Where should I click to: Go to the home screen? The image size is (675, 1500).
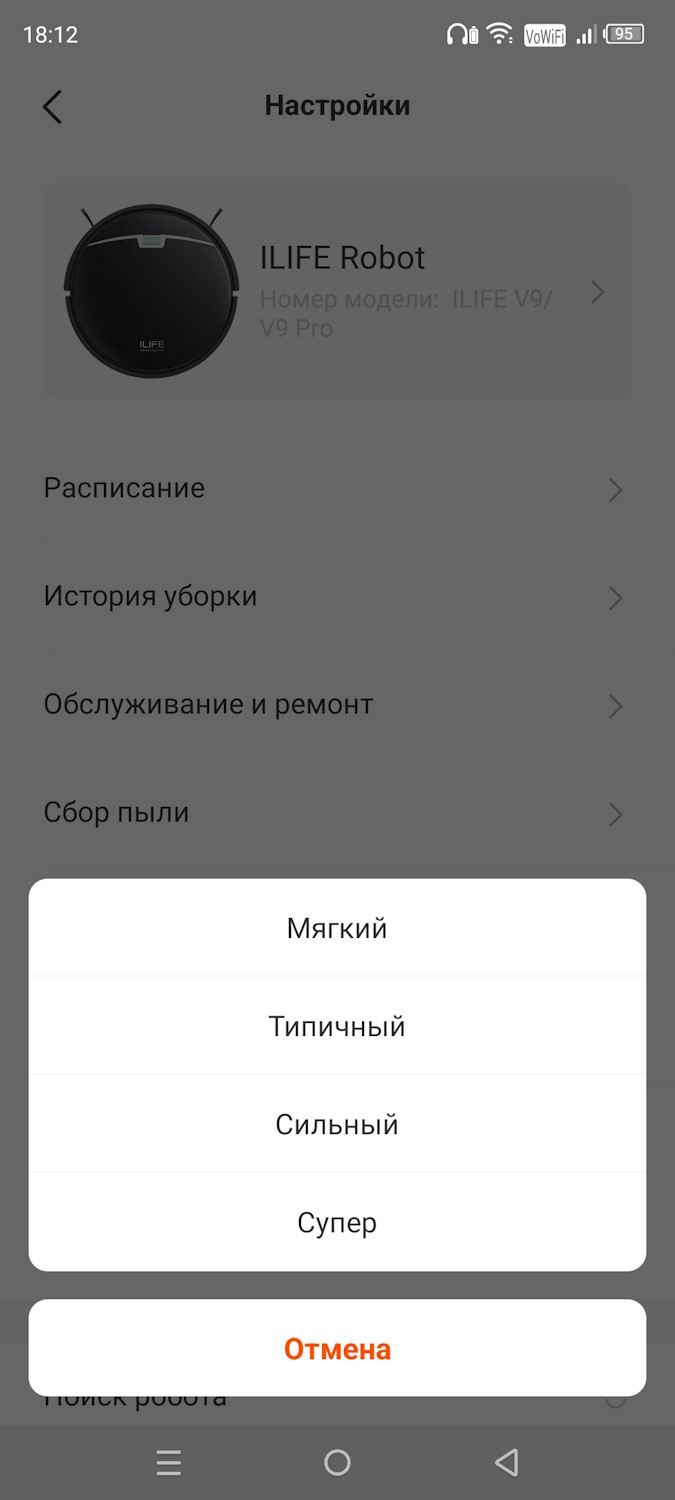tap(337, 1463)
